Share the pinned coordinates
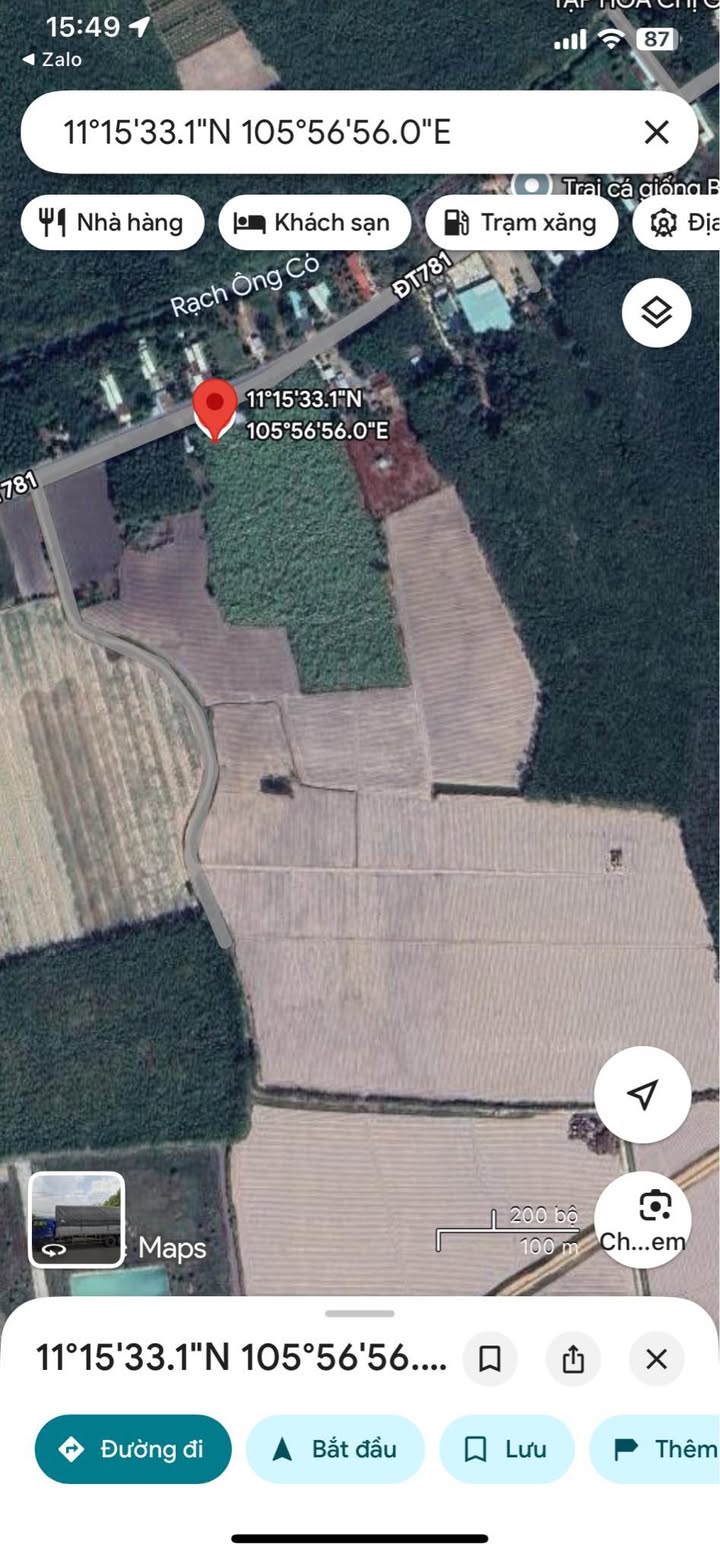 point(573,1359)
